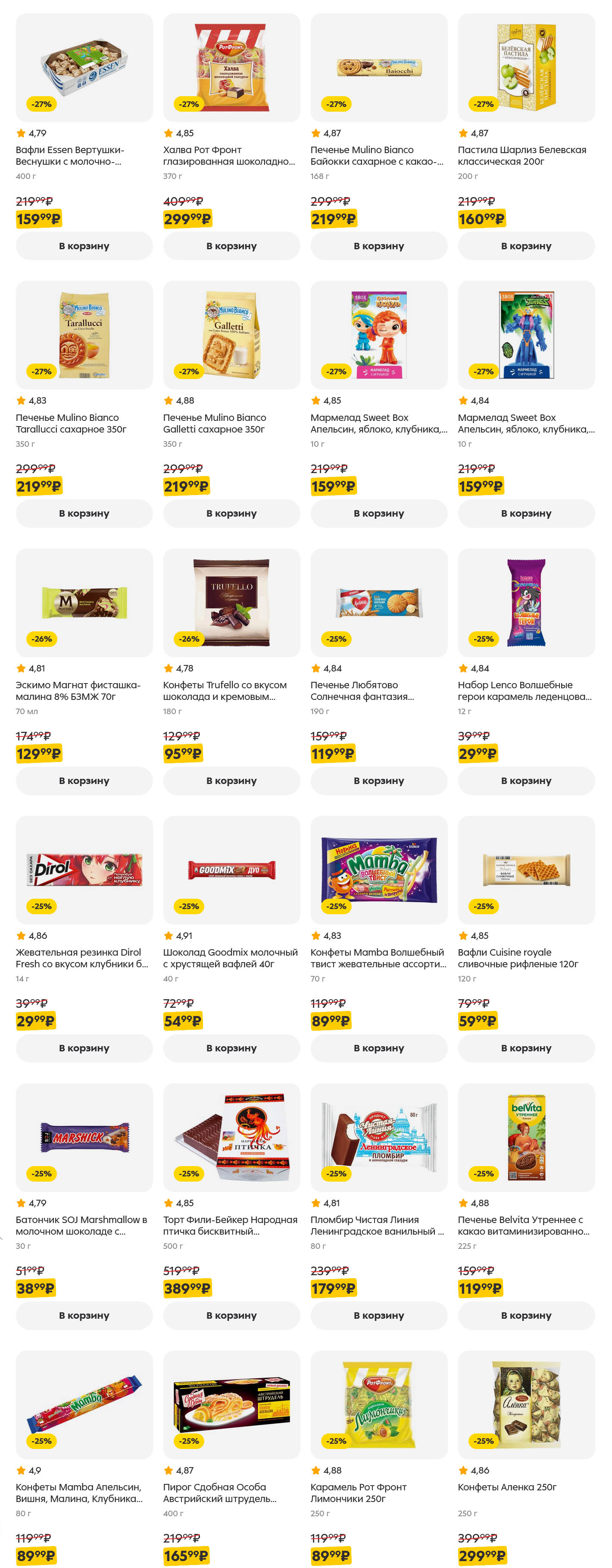This screenshot has height=1568, width=612.
Task: Add Dirol Fresh клубника gum to cart
Action: tap(84, 1047)
